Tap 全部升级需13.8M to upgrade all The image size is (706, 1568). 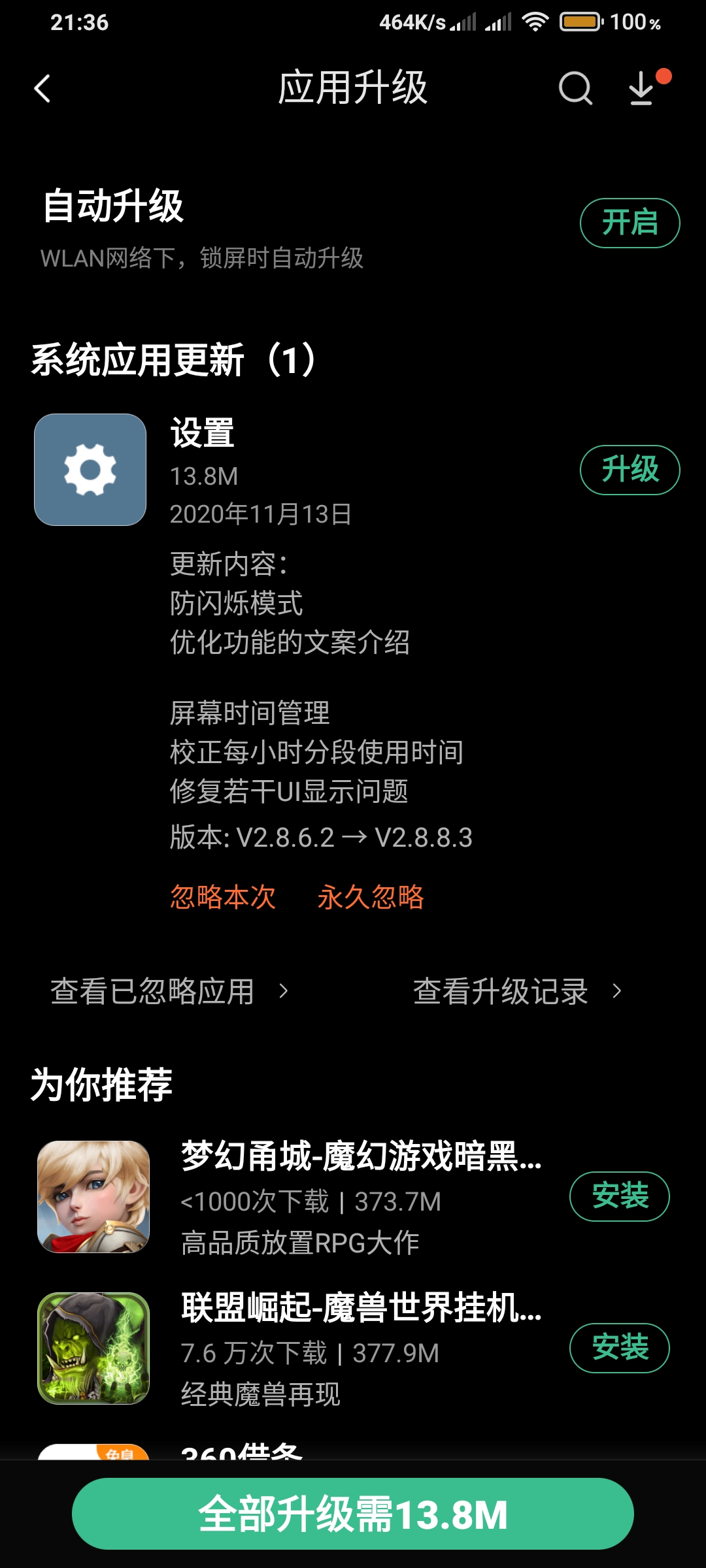click(353, 1514)
